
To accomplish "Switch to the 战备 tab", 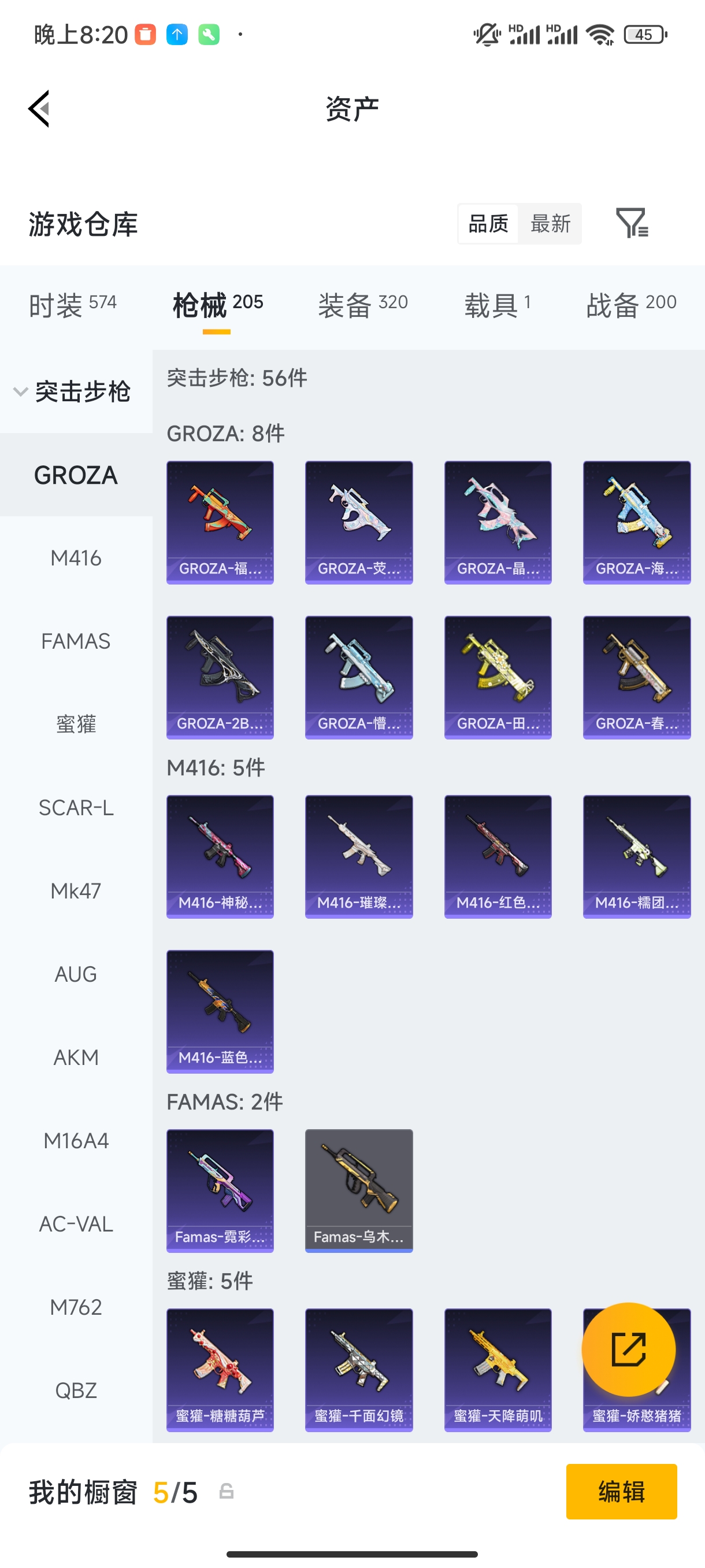I will click(x=631, y=304).
